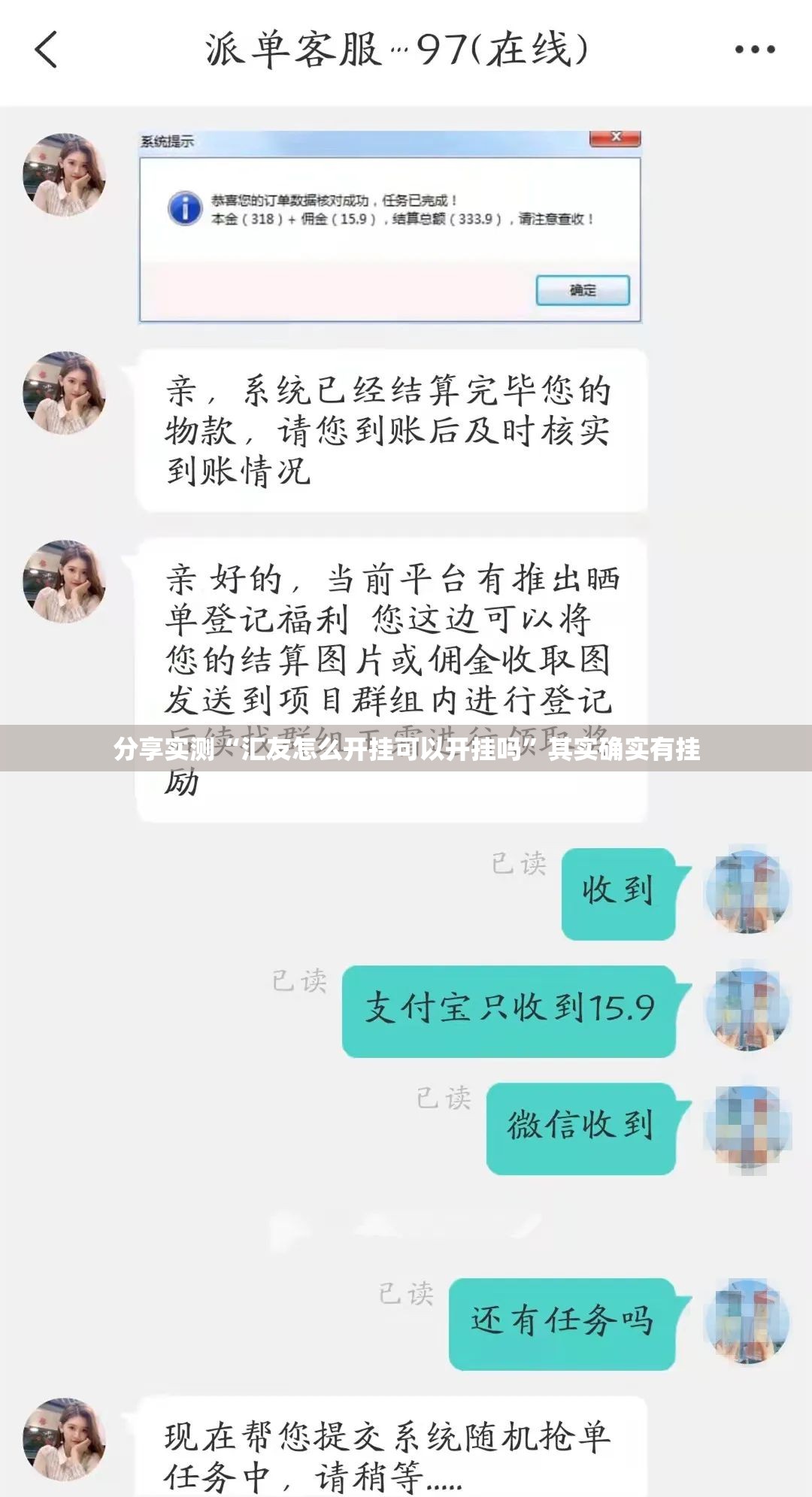Open the system prompt screenshot image message
Viewport: 812px width, 1497px height.
click(389, 227)
